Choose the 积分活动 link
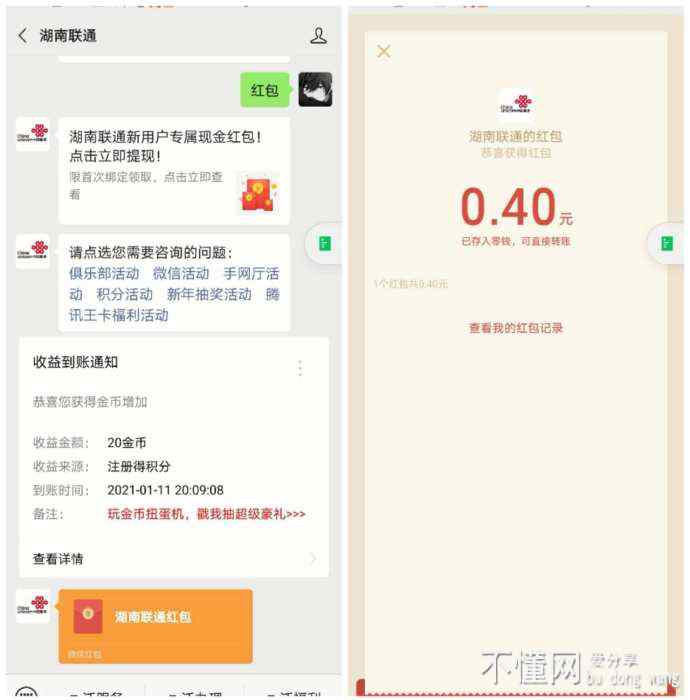 coord(124,294)
